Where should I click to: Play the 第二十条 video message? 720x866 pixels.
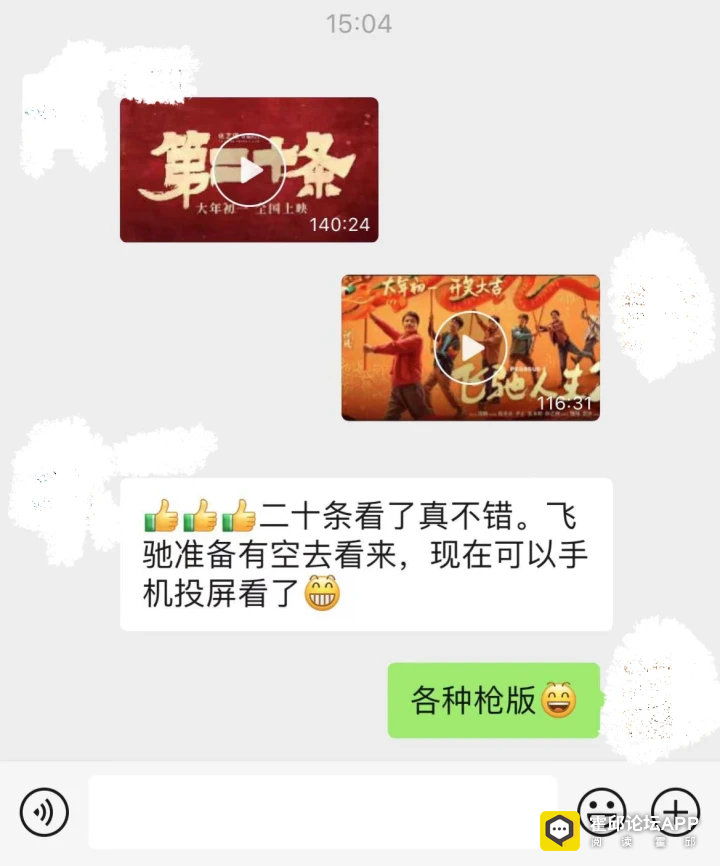tap(249, 170)
